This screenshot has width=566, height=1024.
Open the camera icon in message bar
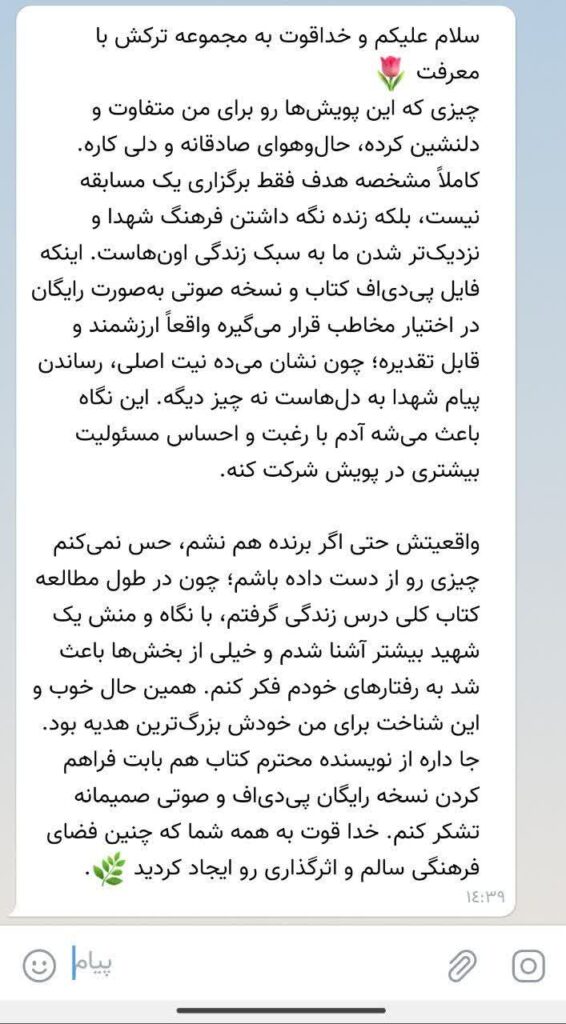point(528,965)
